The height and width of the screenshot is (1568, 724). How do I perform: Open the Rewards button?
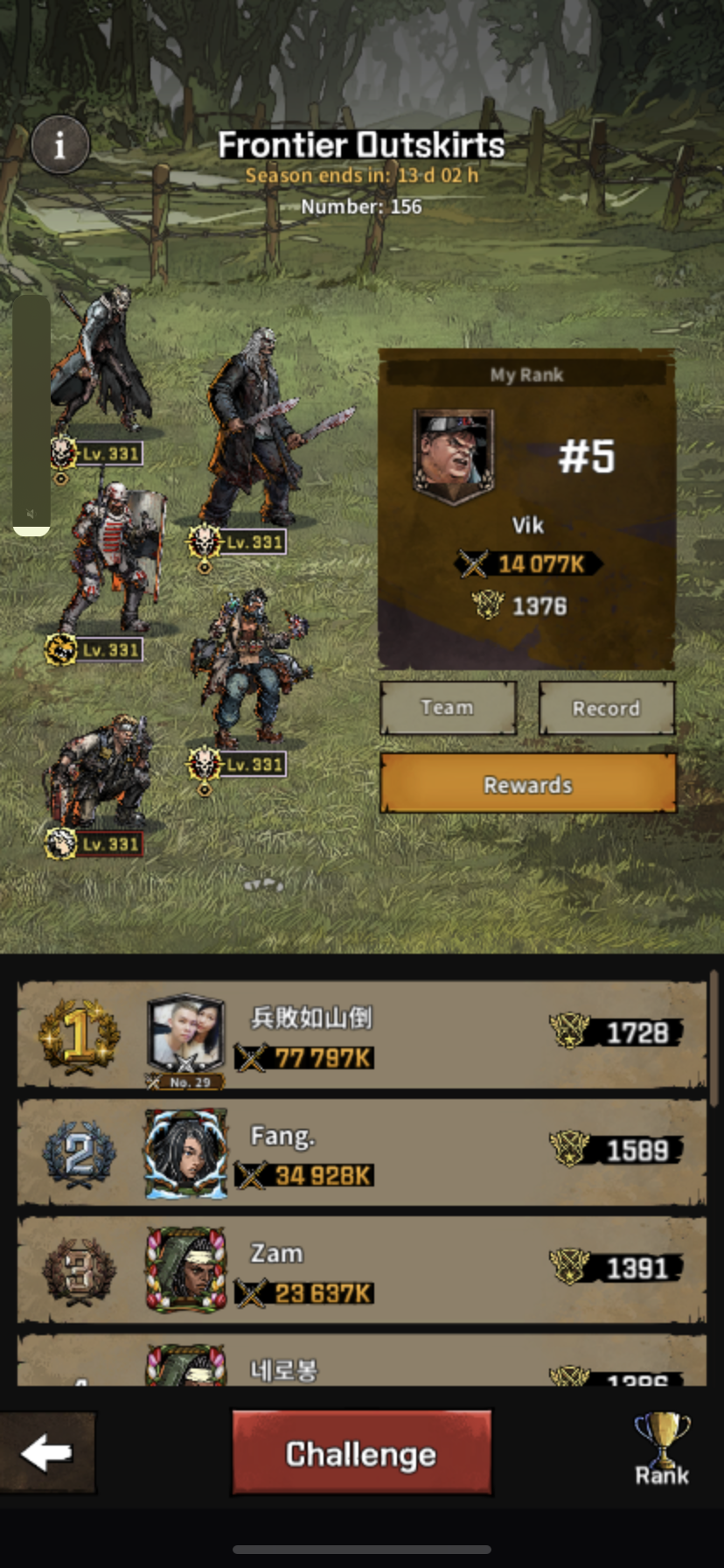tap(527, 784)
